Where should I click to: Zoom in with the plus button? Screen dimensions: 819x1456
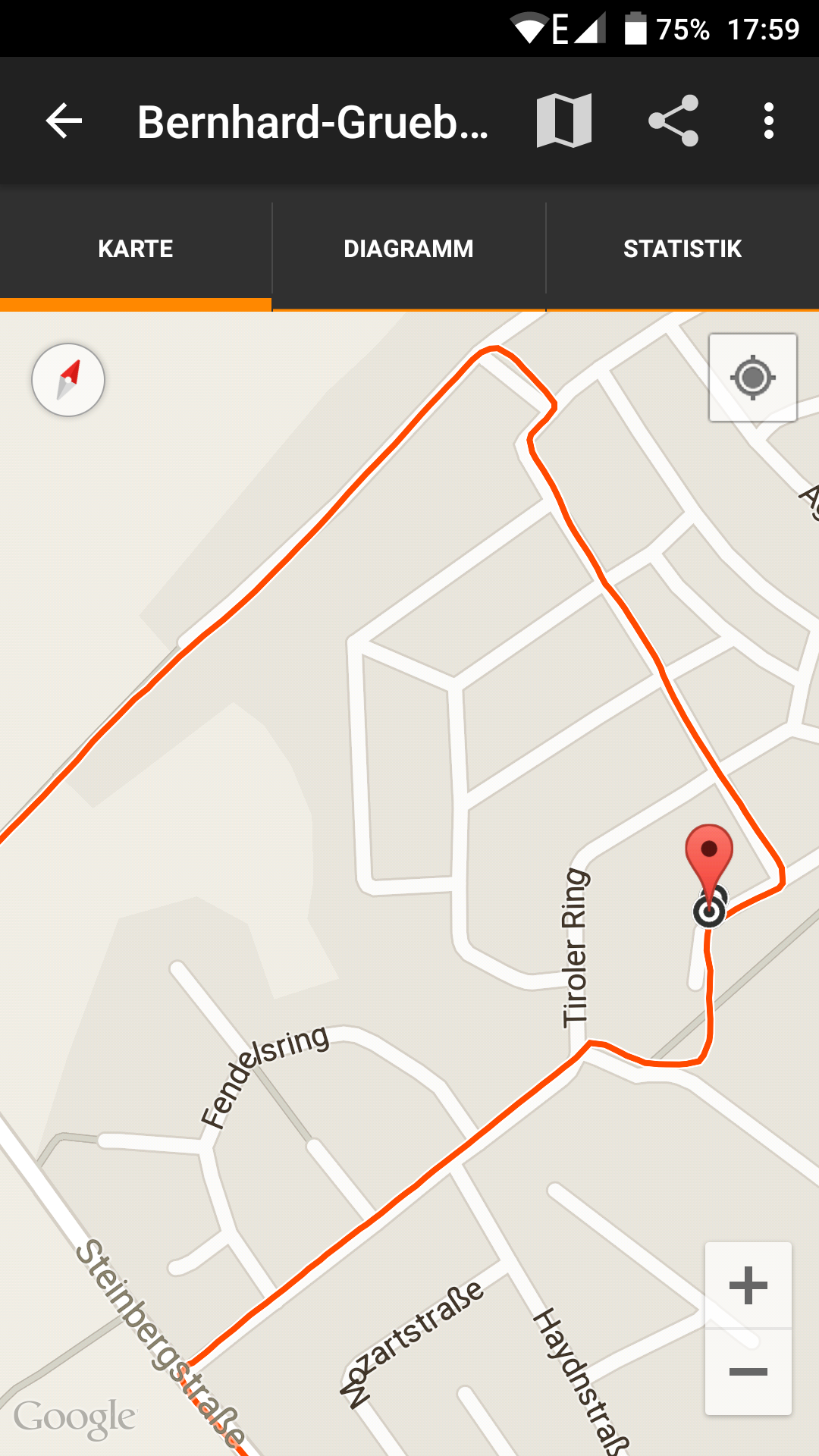748,1285
